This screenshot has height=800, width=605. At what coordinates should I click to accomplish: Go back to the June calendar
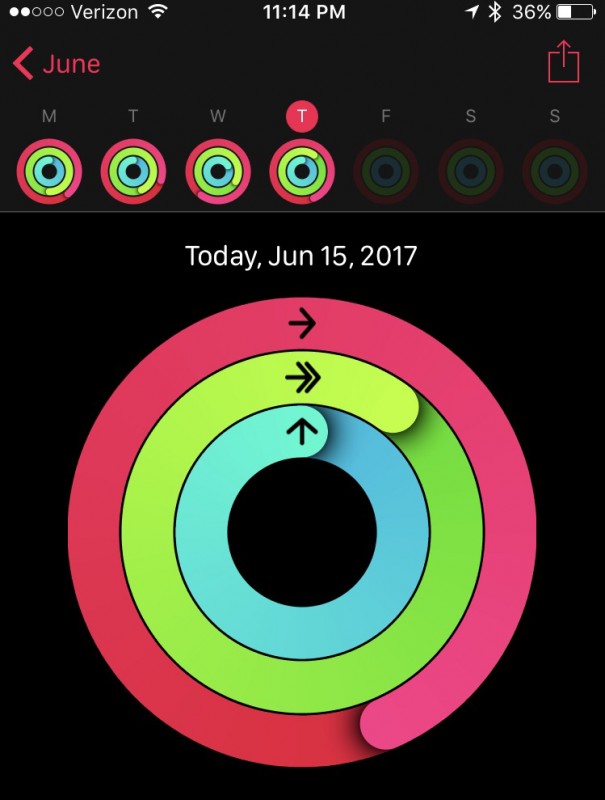(x=57, y=65)
